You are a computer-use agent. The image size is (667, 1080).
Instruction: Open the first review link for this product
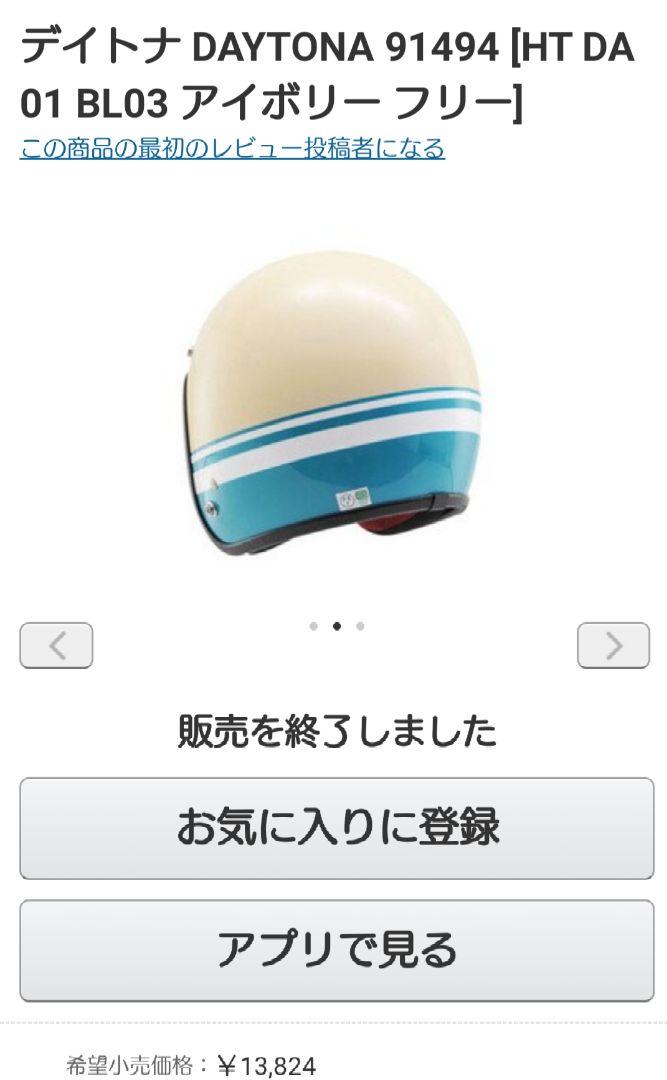click(x=232, y=148)
